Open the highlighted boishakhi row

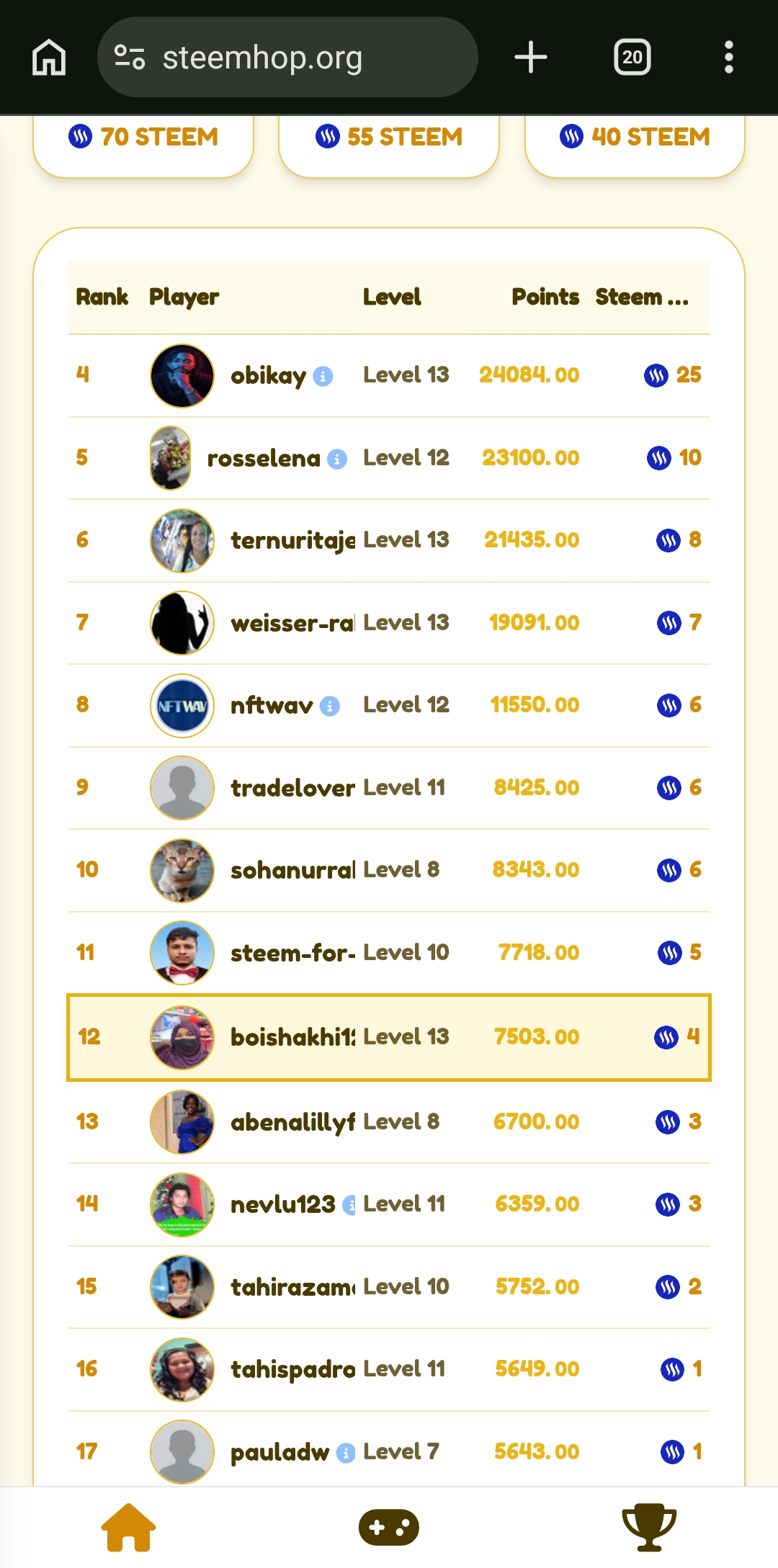tap(389, 1037)
